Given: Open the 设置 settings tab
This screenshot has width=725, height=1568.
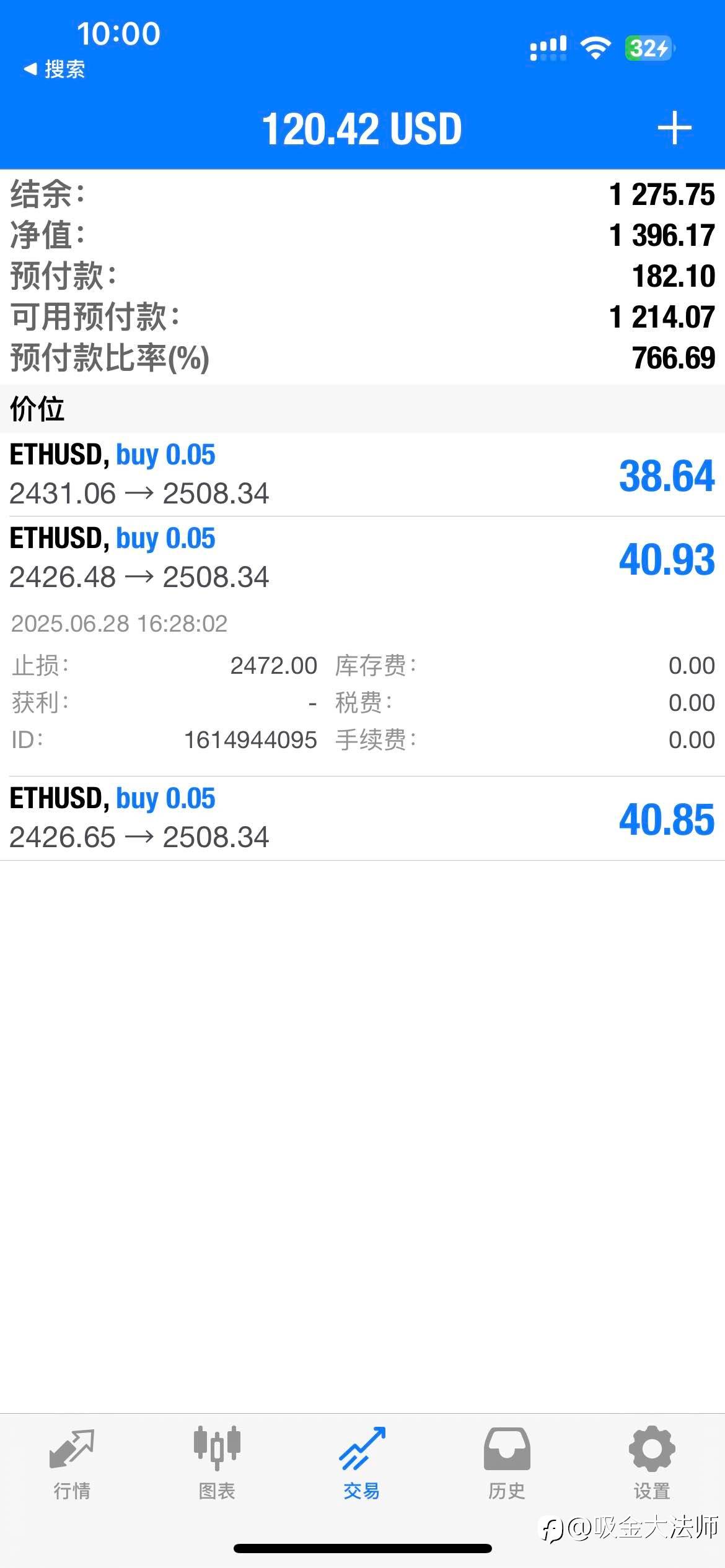Looking at the screenshot, I should pos(652,1464).
